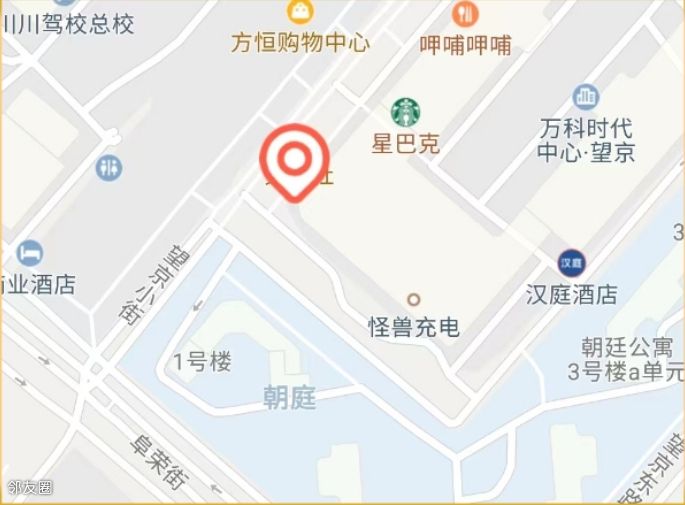This screenshot has height=505, width=685.
Task: Open the 万科时代中心·望京 building marker
Action: point(586,97)
